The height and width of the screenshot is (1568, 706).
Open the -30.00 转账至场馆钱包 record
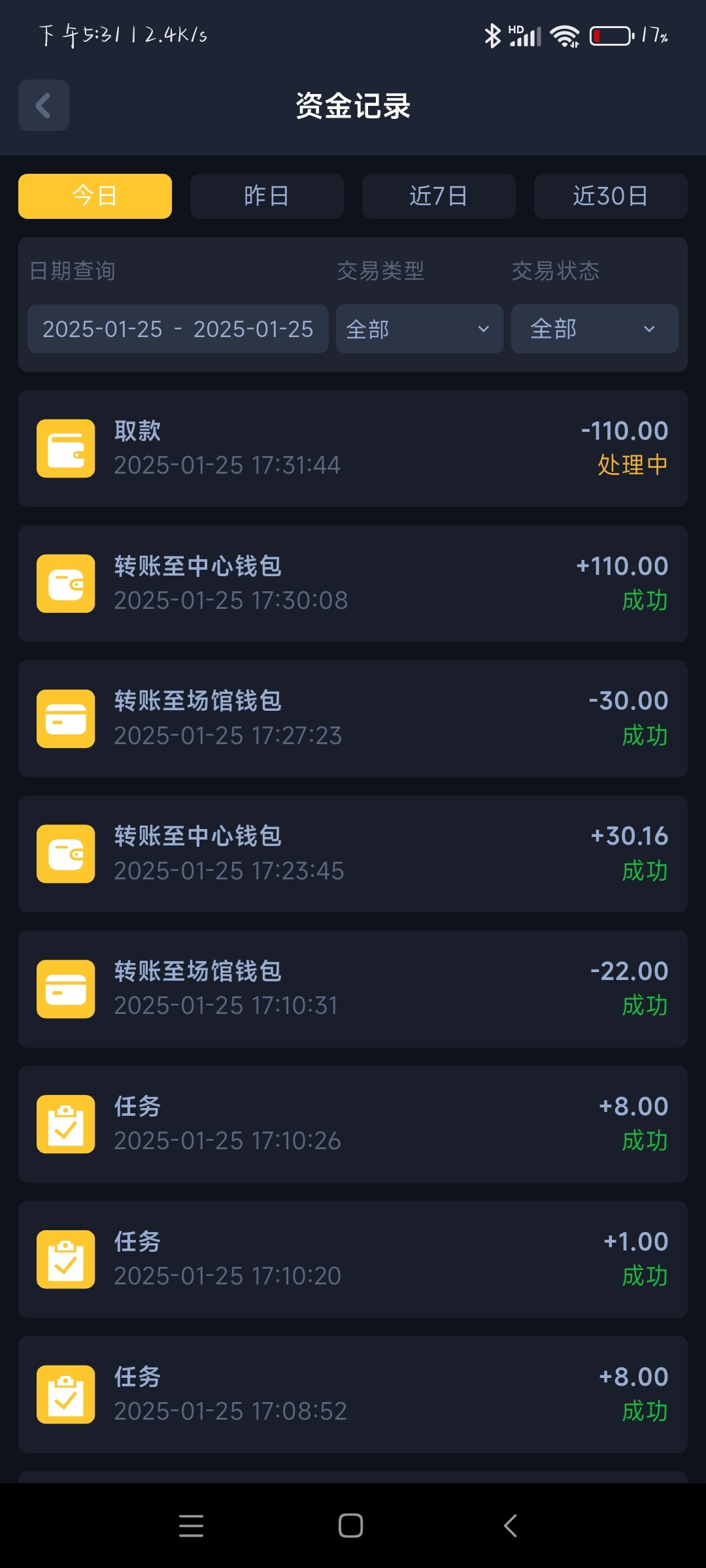353,719
